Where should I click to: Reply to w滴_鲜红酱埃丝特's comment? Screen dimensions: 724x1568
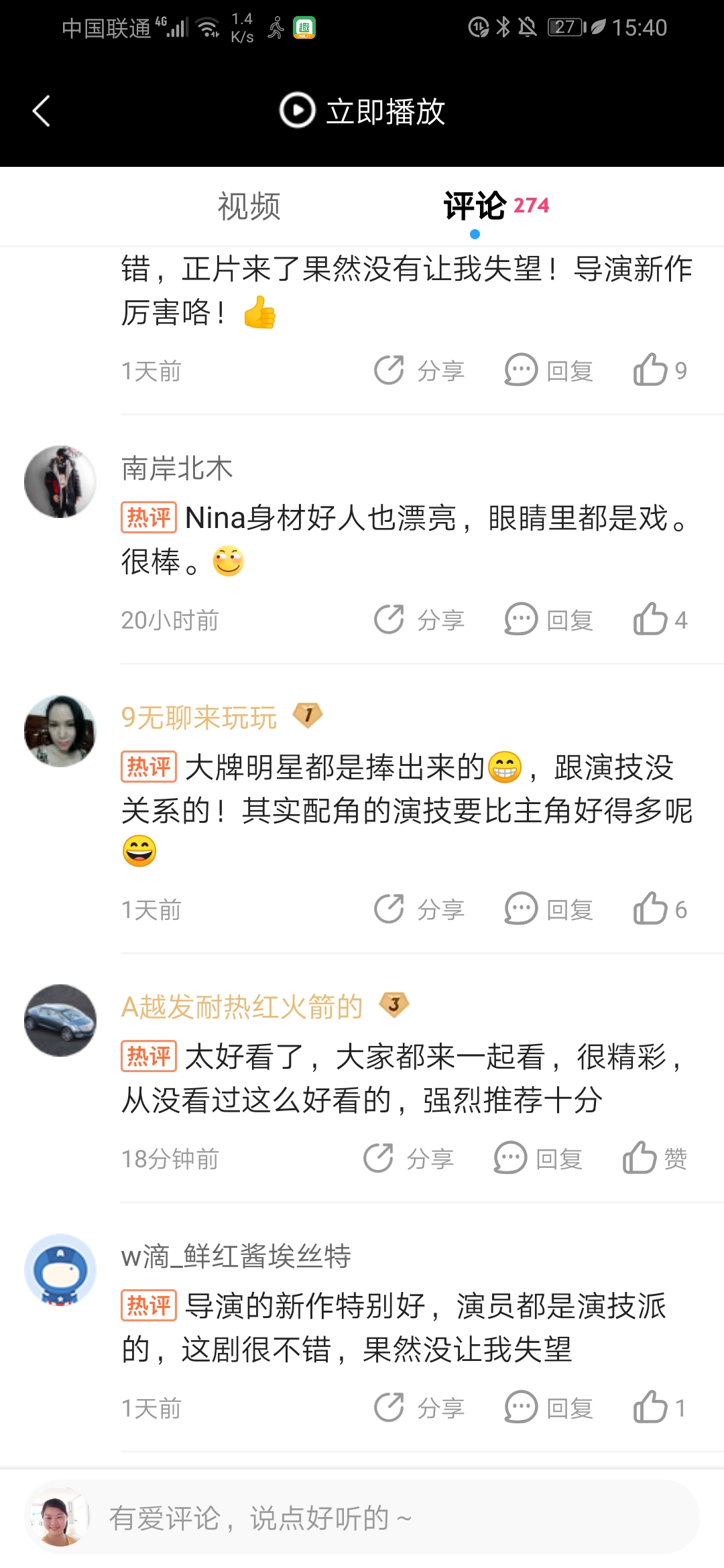(x=549, y=1408)
